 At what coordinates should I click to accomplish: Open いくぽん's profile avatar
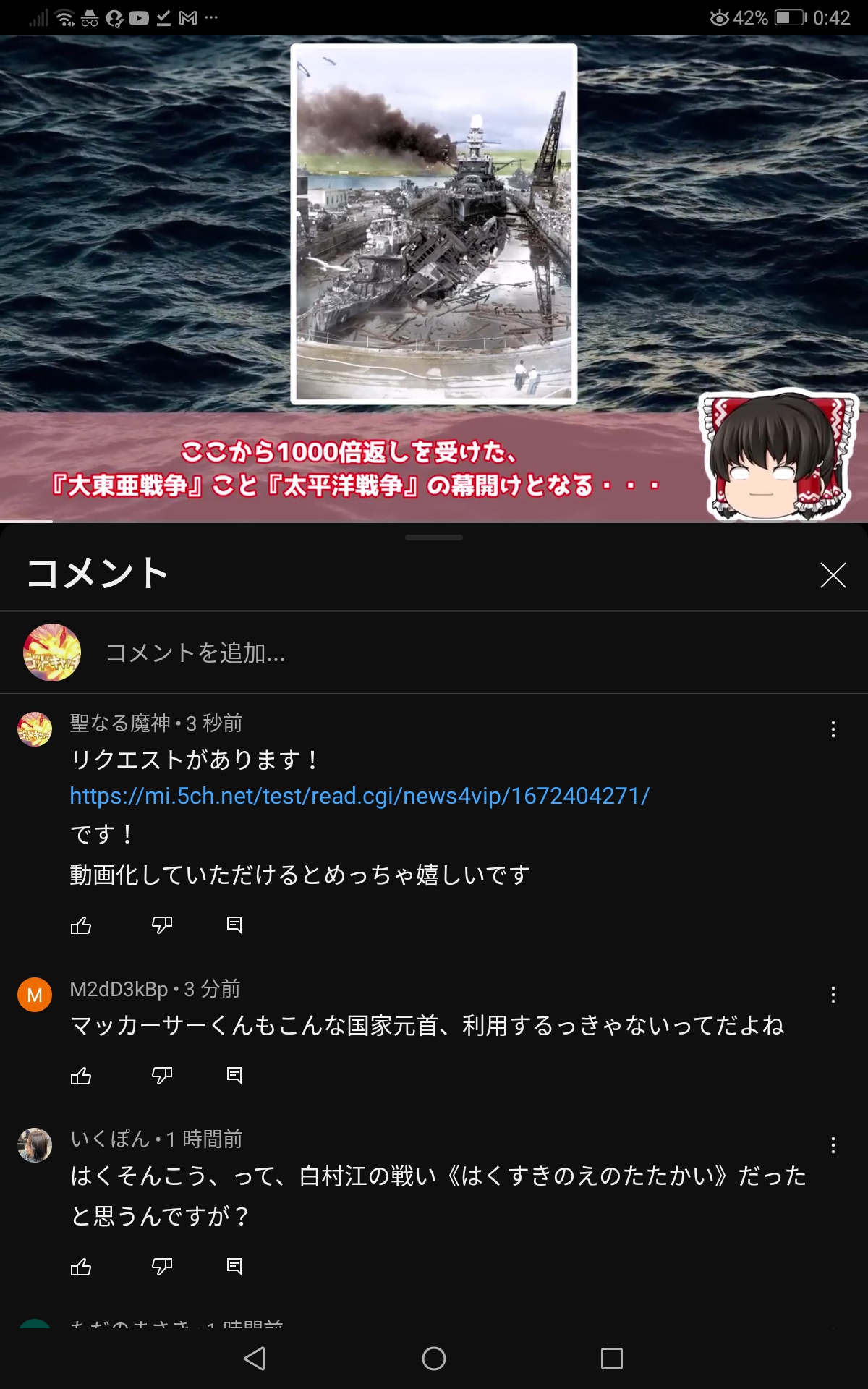[x=35, y=1145]
